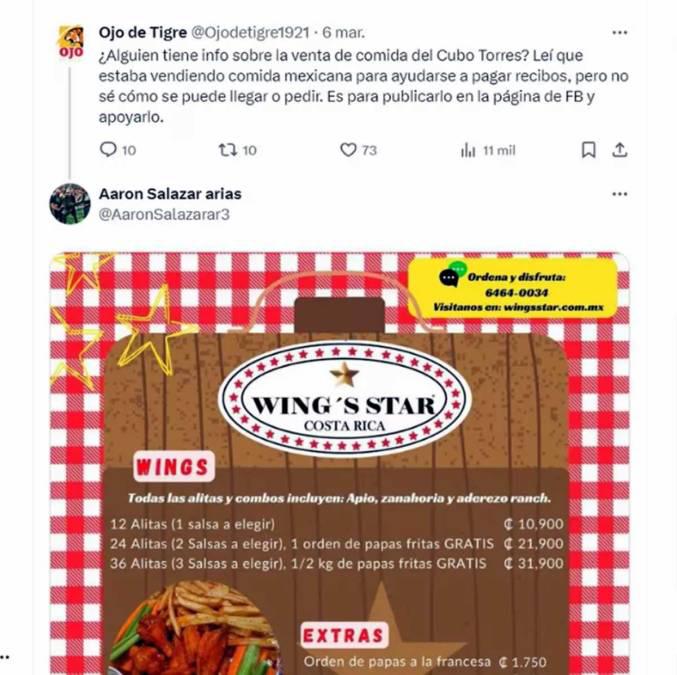Open the Wing's Star menu image
This screenshot has height=675, width=677.
[x=340, y=460]
